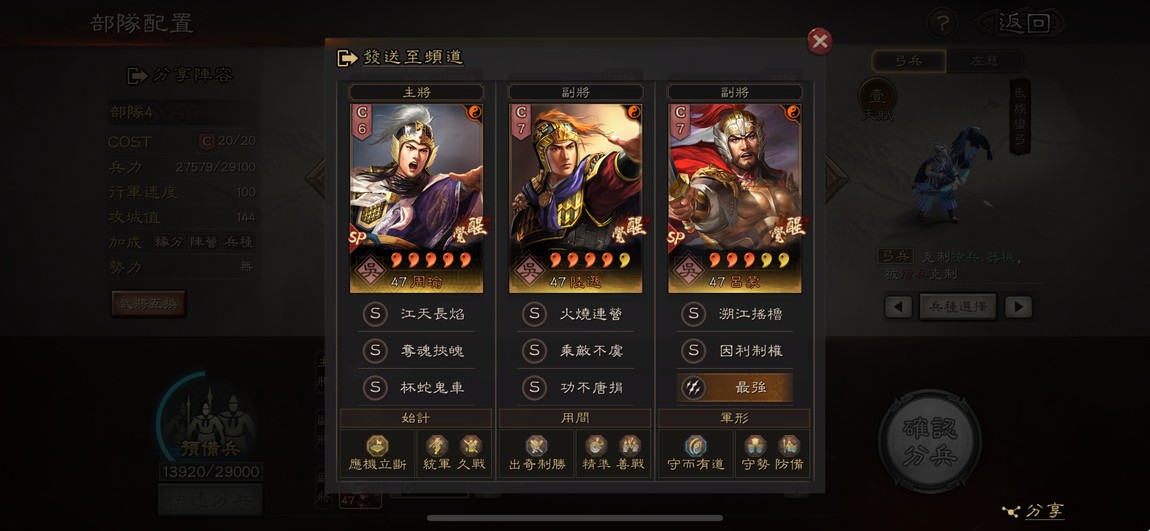View skill 火燒連營
Image resolution: width=1150 pixels, height=531 pixels.
pos(575,314)
